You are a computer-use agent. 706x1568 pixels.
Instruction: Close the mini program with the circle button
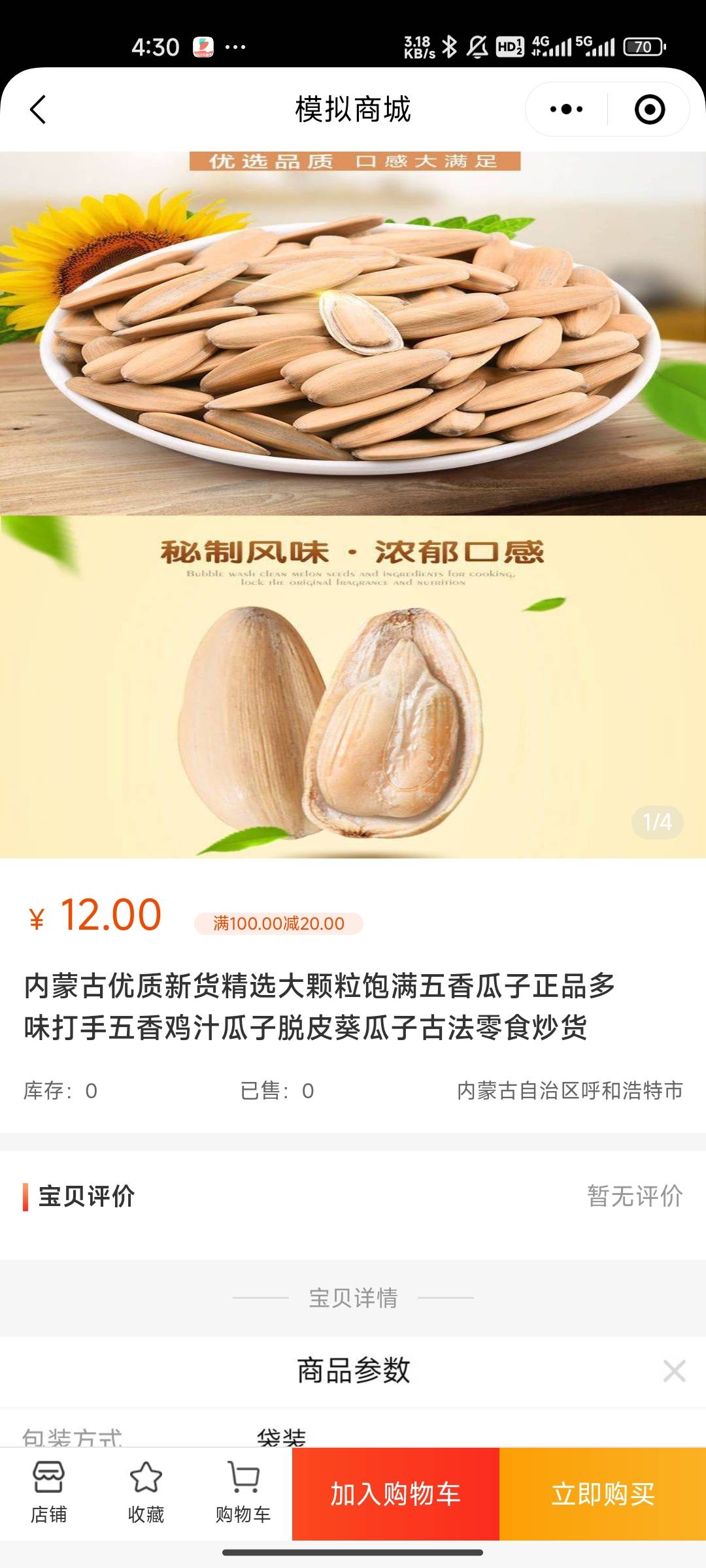pos(650,109)
